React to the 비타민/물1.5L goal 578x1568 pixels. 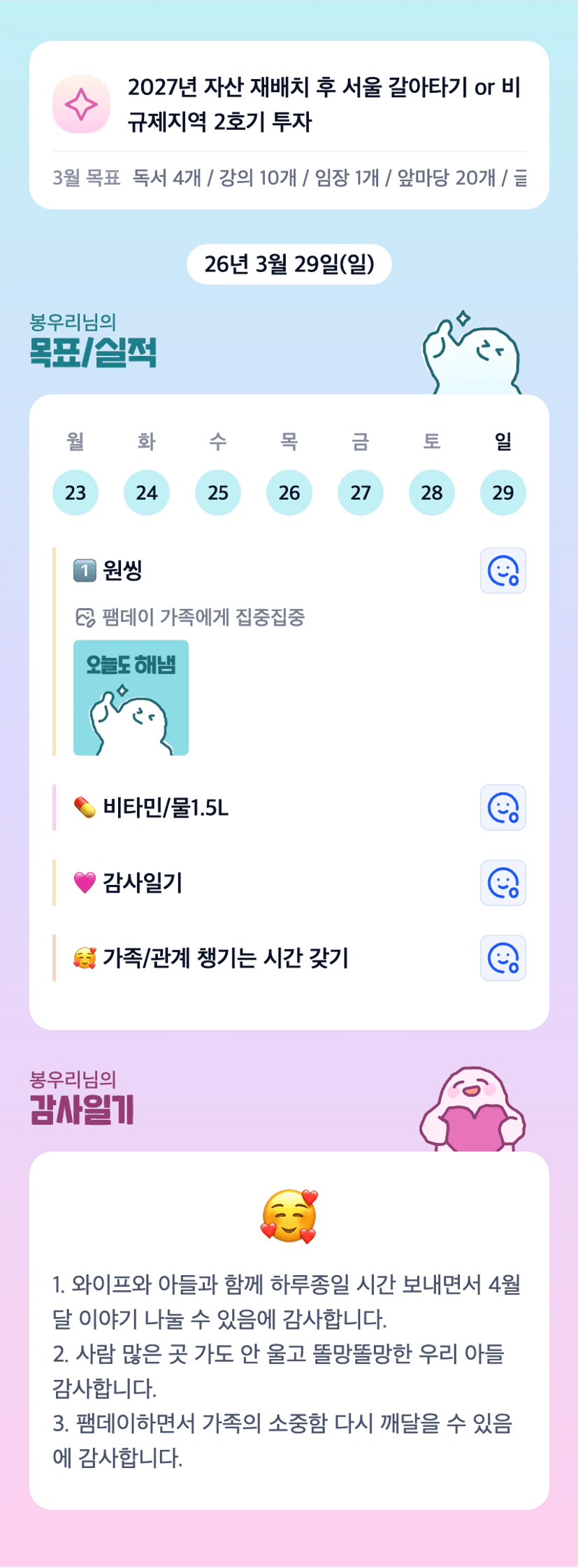point(503,807)
